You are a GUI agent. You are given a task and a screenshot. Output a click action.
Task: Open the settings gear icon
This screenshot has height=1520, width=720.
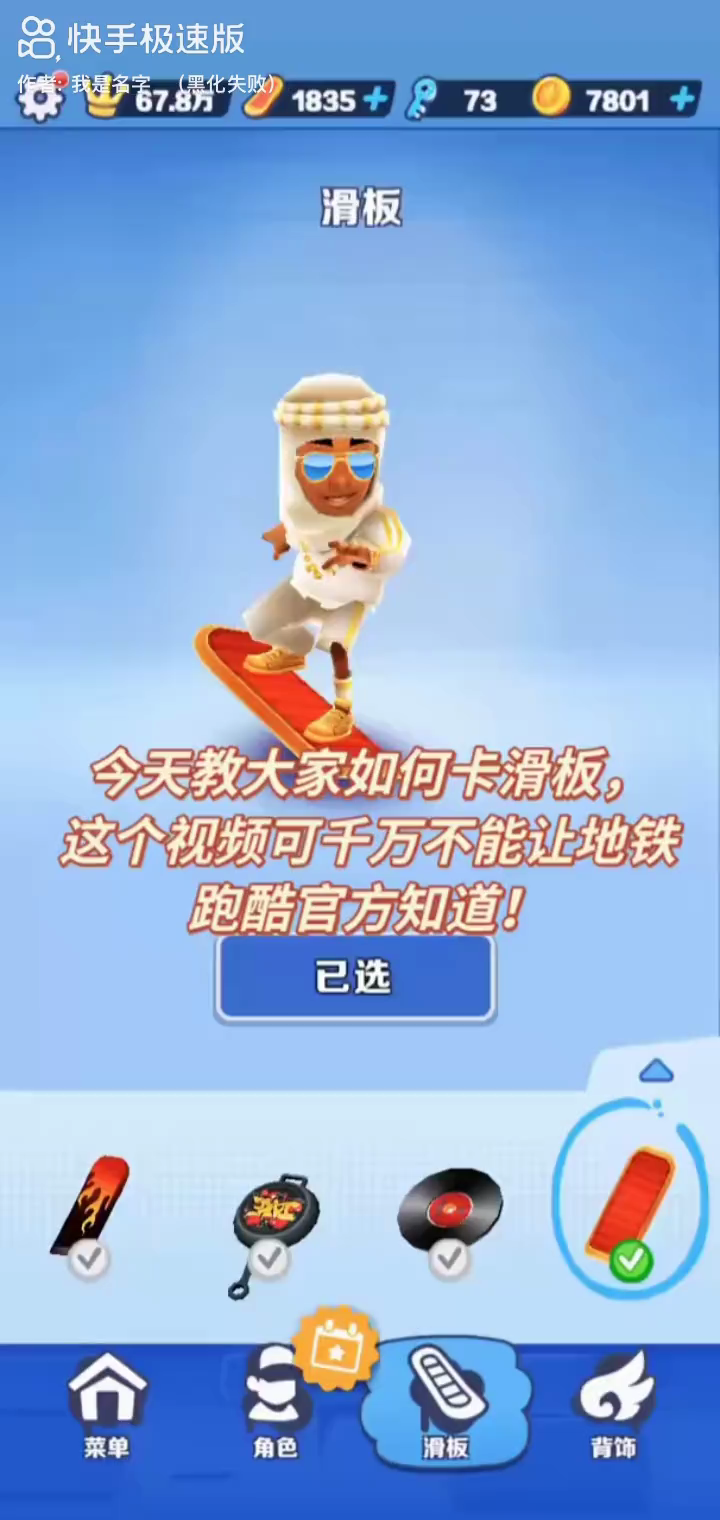coord(40,101)
